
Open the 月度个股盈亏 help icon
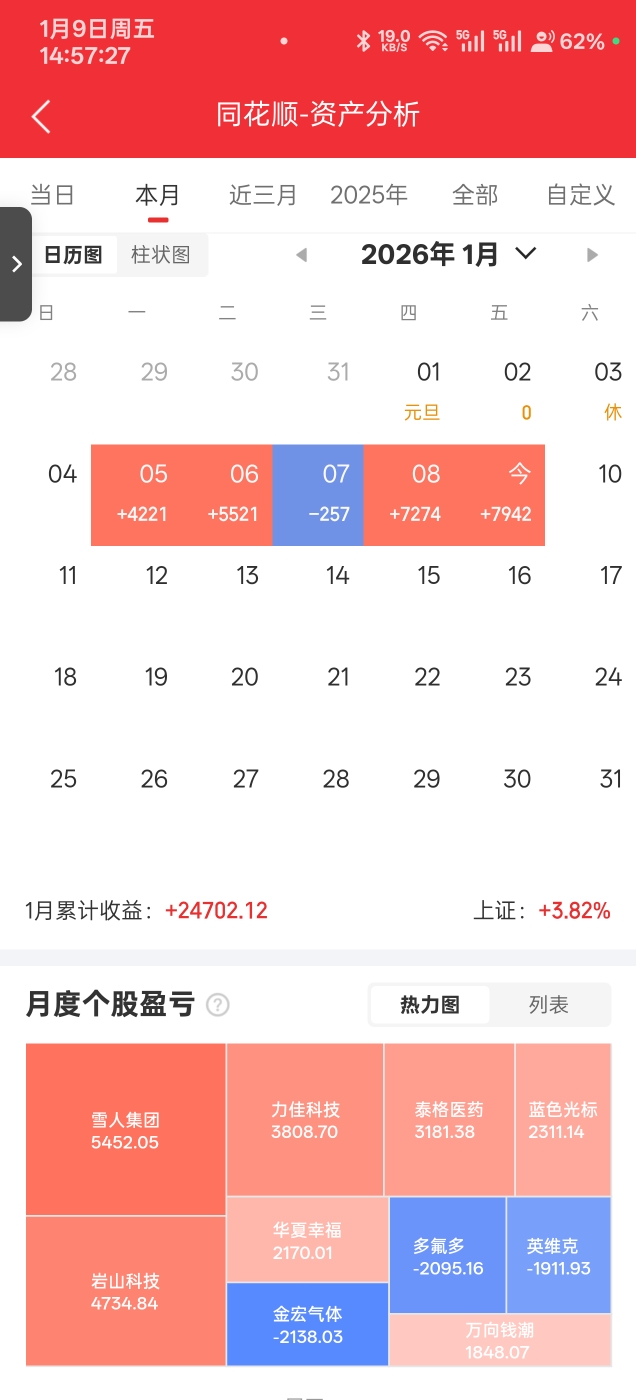point(217,1005)
